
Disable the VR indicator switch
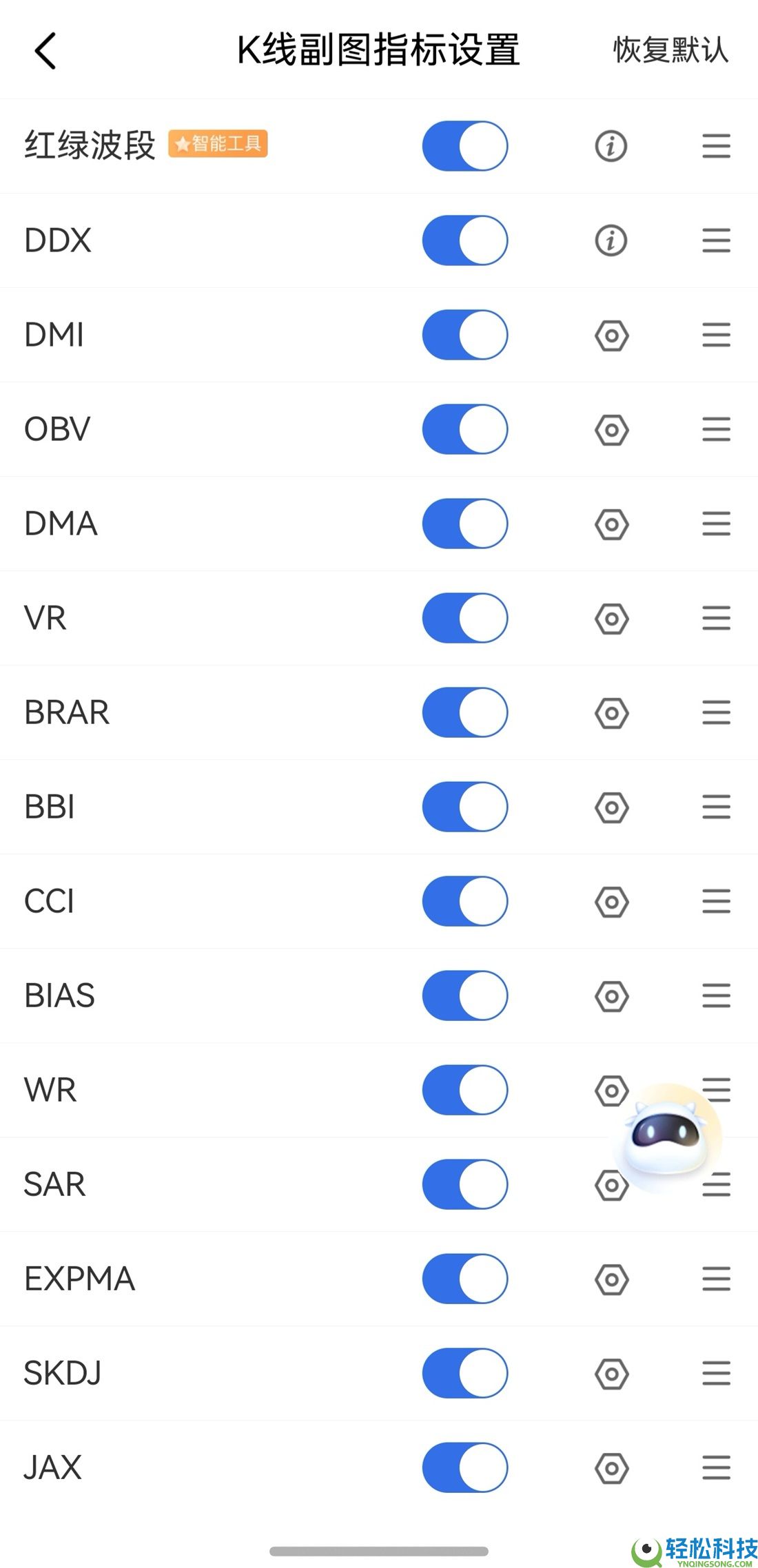pyautogui.click(x=465, y=618)
